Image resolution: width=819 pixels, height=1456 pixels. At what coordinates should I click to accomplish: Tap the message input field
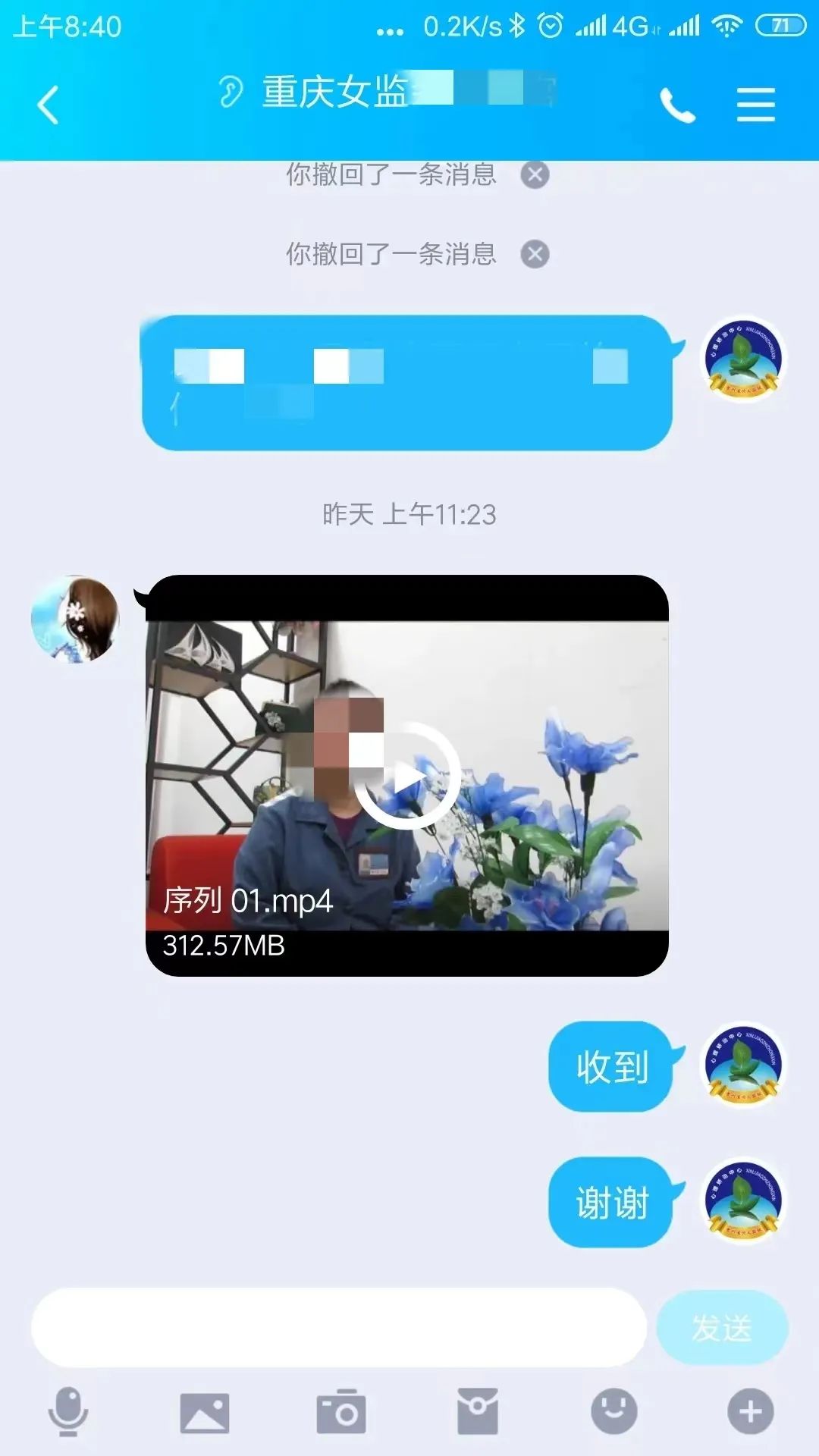(338, 1327)
